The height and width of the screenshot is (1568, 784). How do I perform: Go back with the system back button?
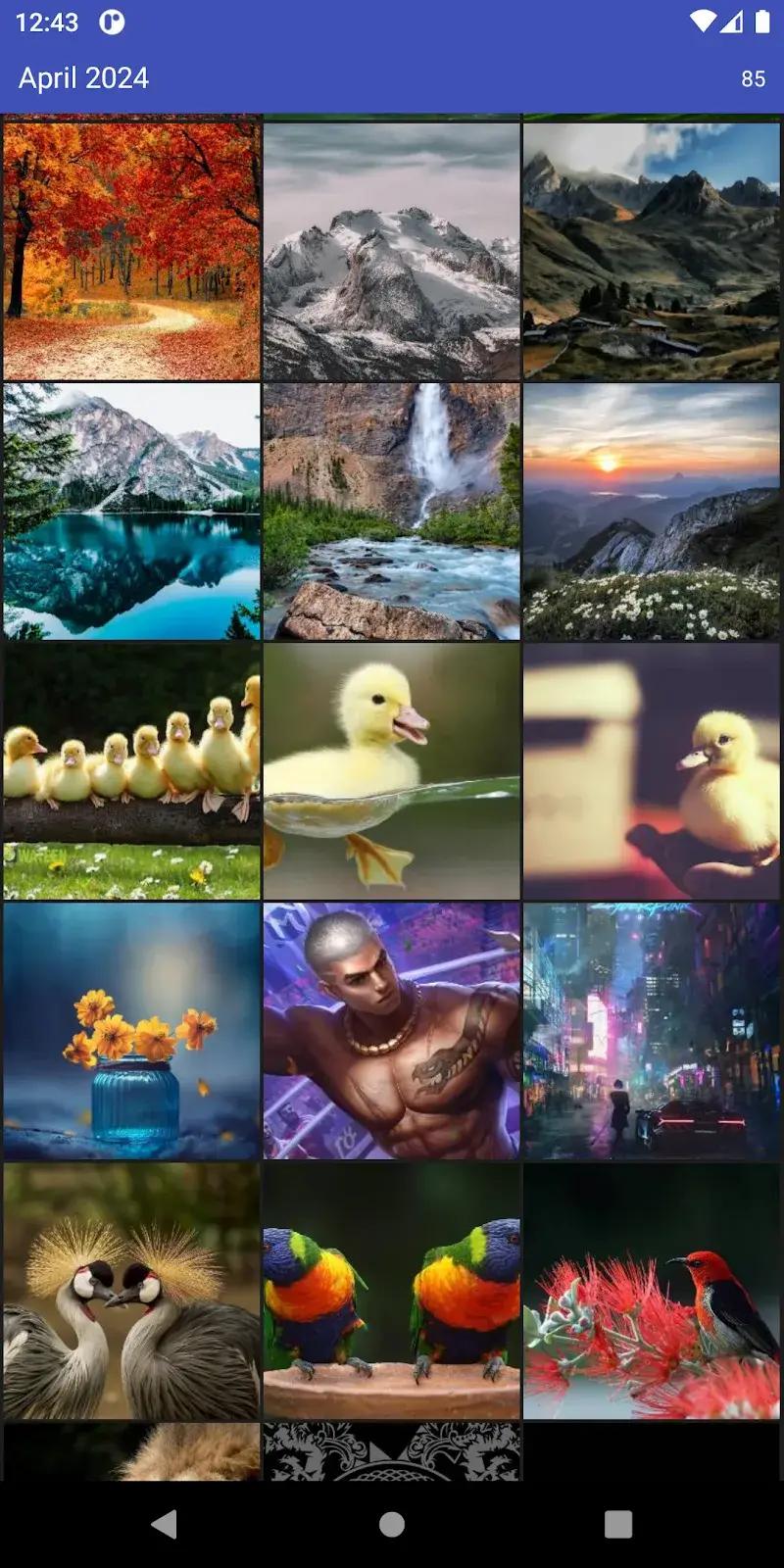point(165,1523)
